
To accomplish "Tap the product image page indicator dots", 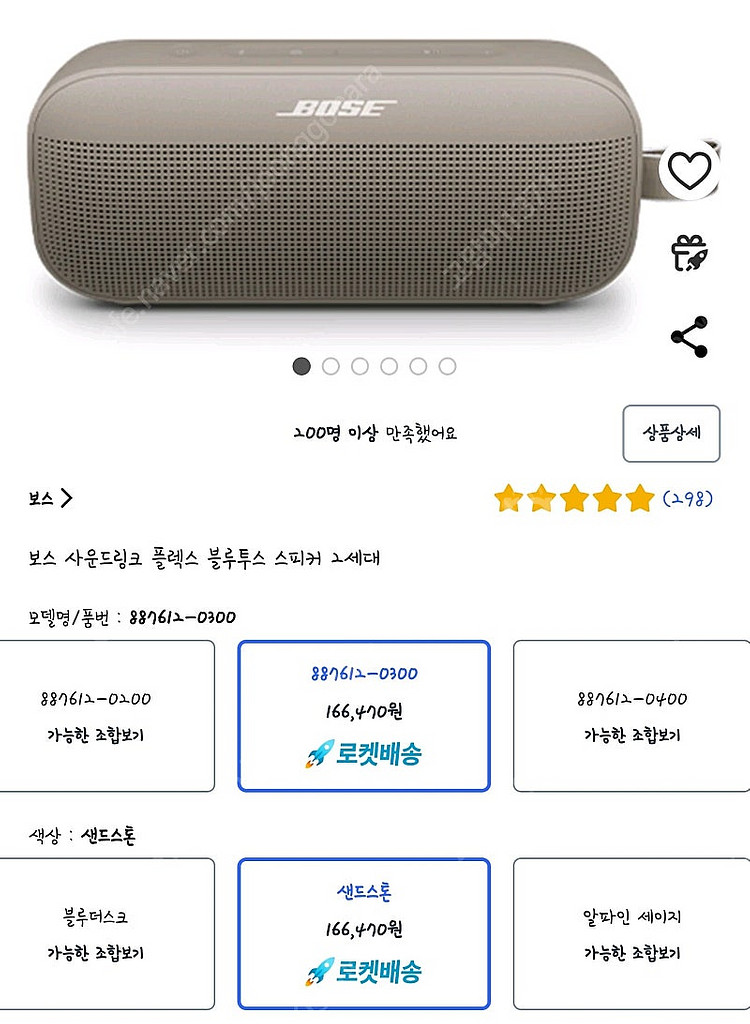I will coord(374,366).
